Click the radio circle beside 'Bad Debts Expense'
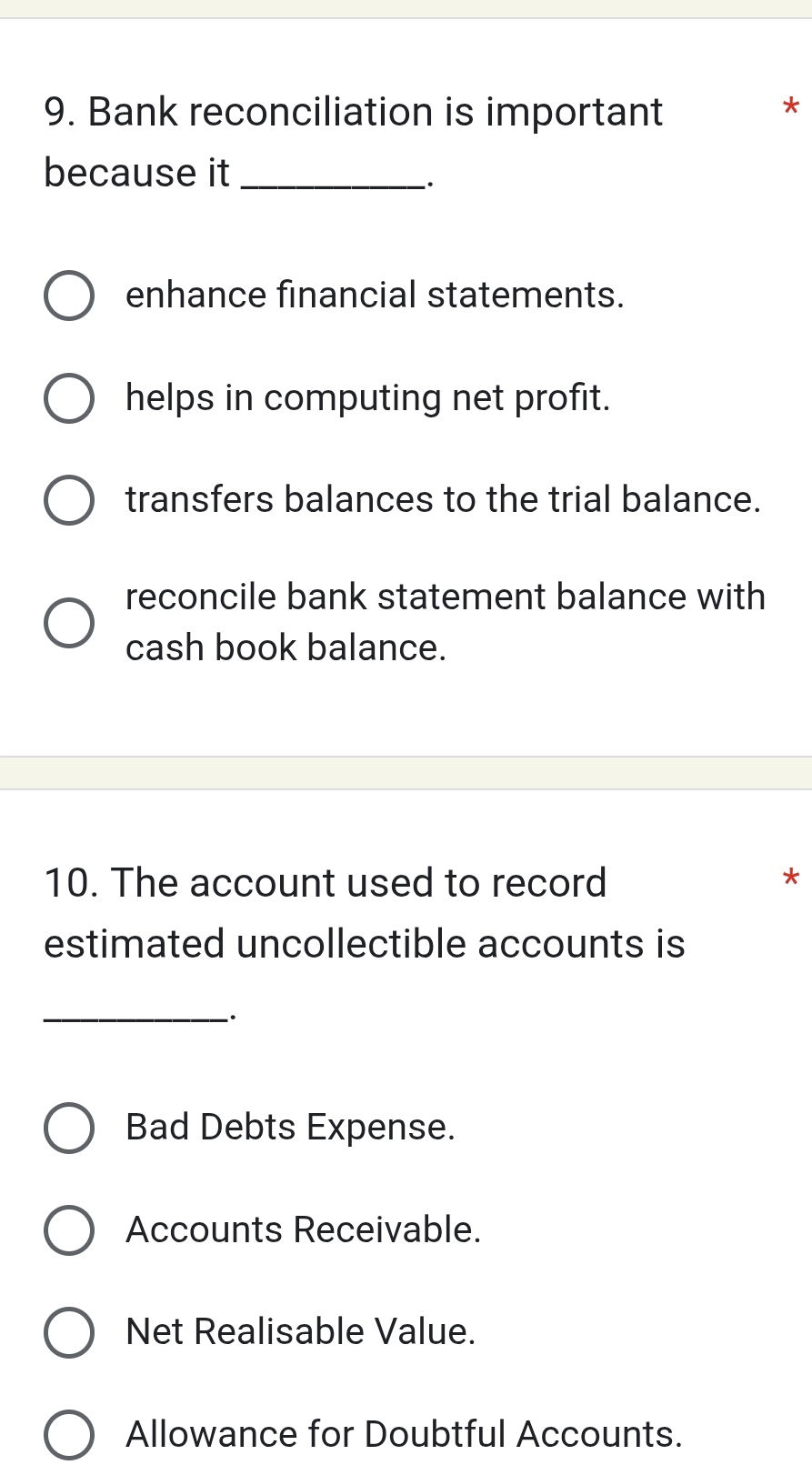 coord(70,1129)
